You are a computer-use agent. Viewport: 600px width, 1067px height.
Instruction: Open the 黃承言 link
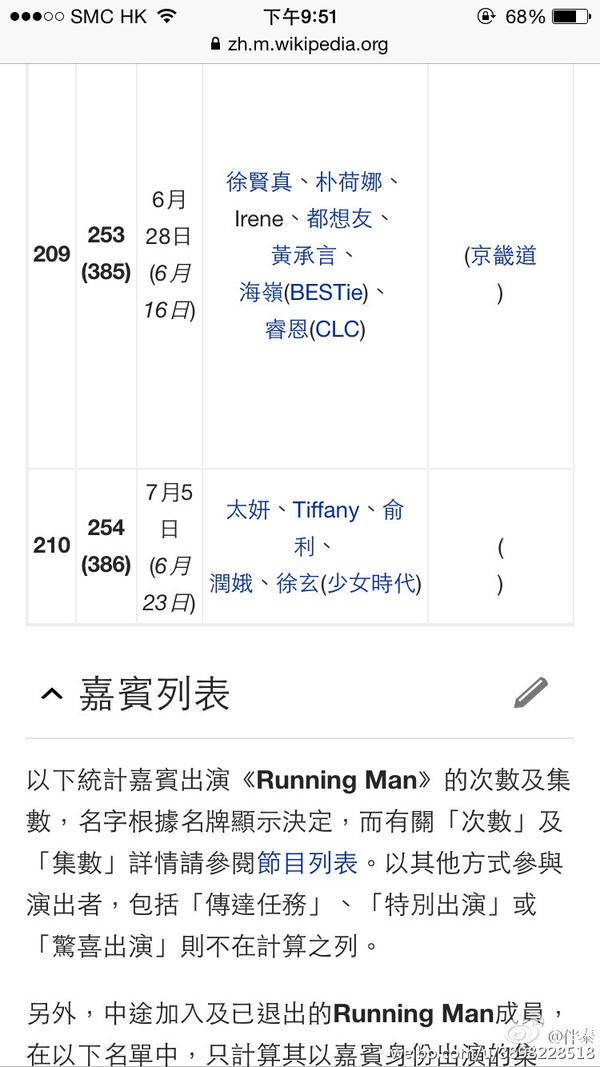point(304,255)
